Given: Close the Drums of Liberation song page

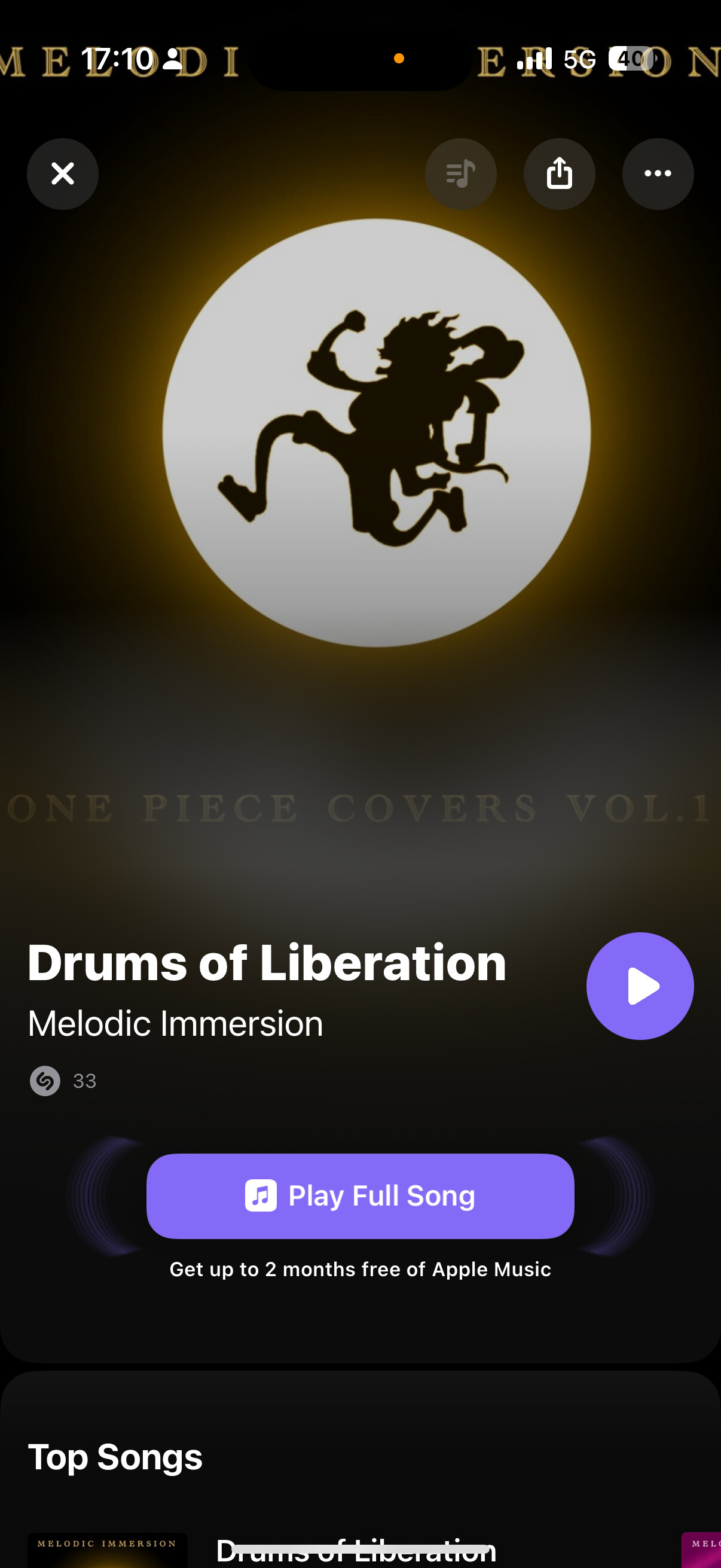Looking at the screenshot, I should [62, 173].
